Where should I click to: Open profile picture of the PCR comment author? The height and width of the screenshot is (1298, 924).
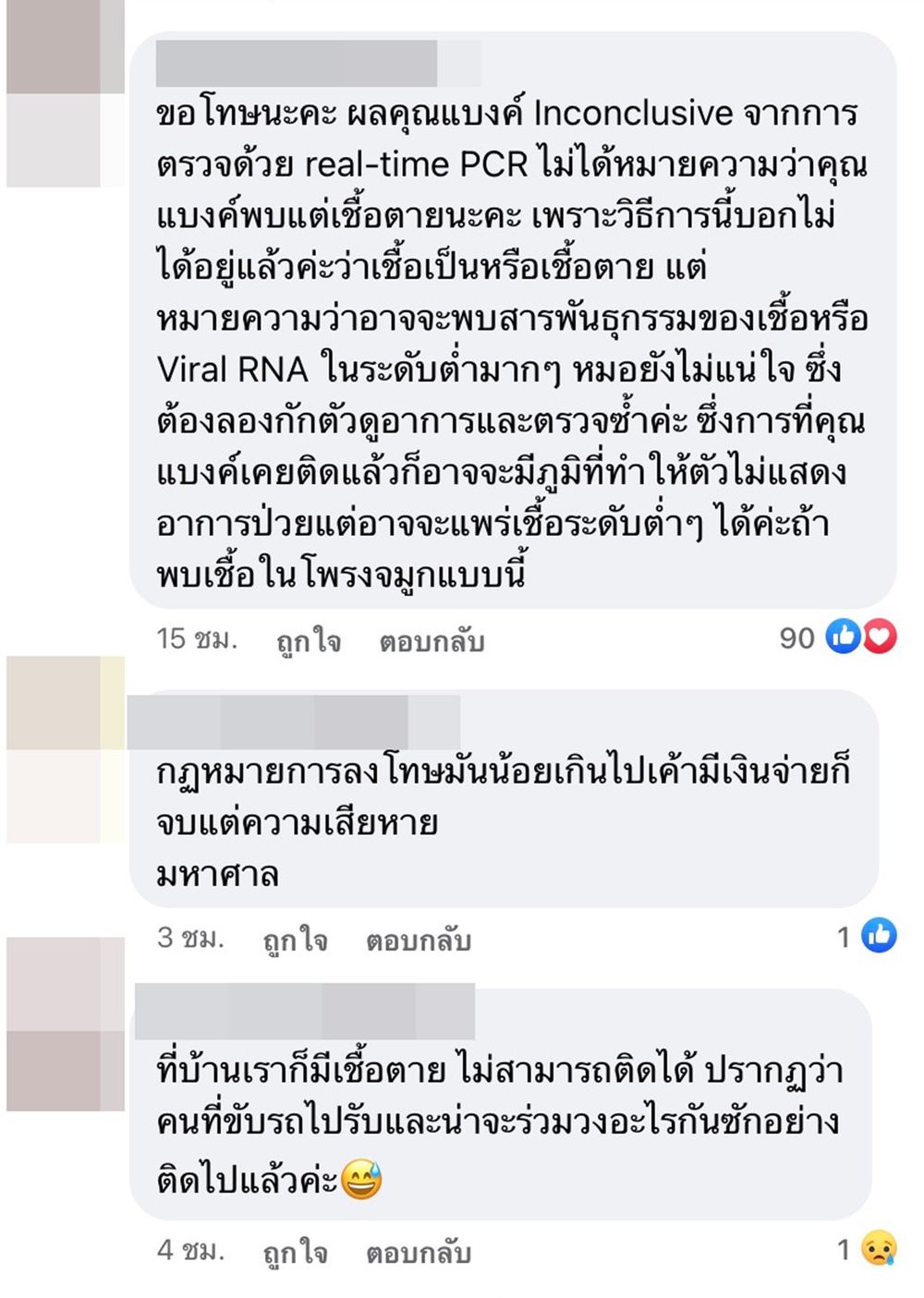[x=65, y=94]
